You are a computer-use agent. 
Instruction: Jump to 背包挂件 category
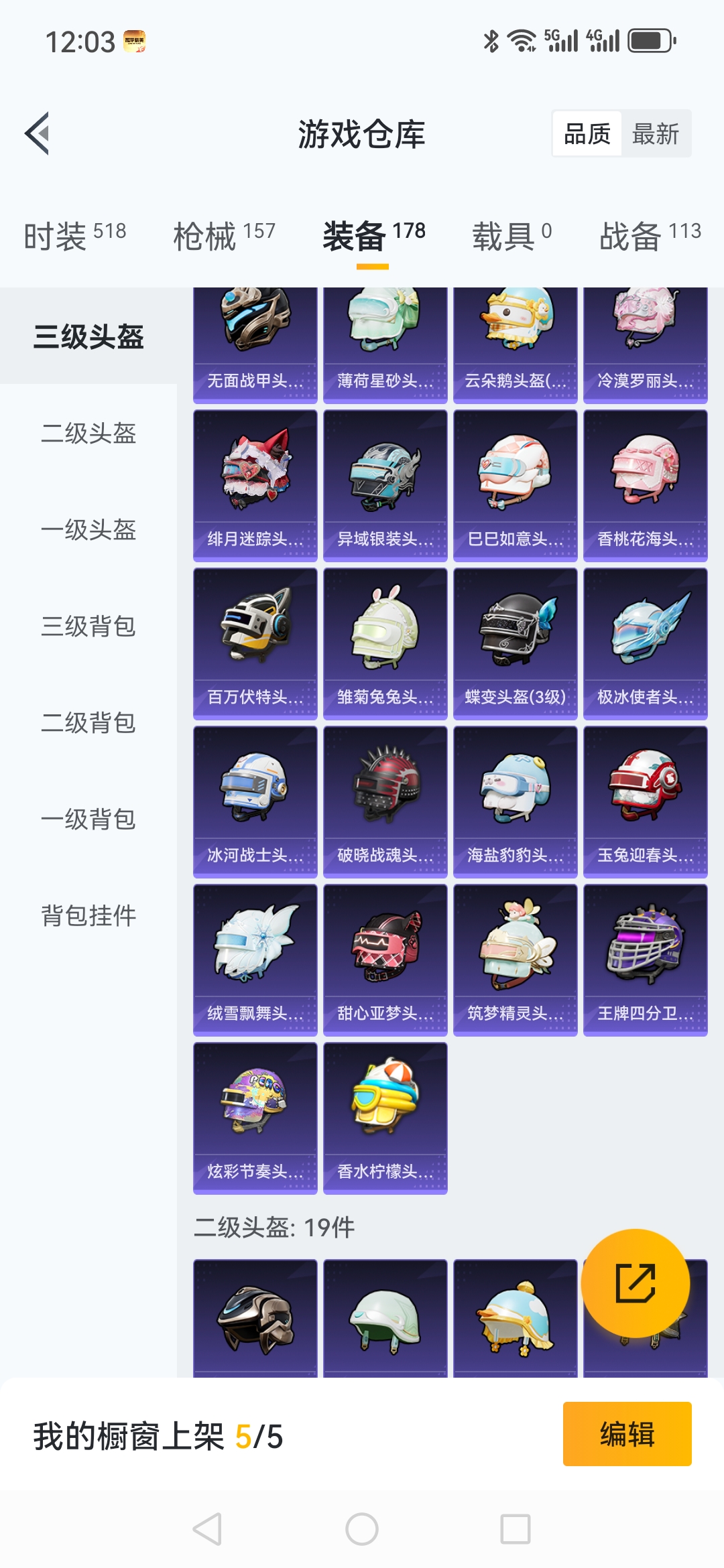[88, 915]
